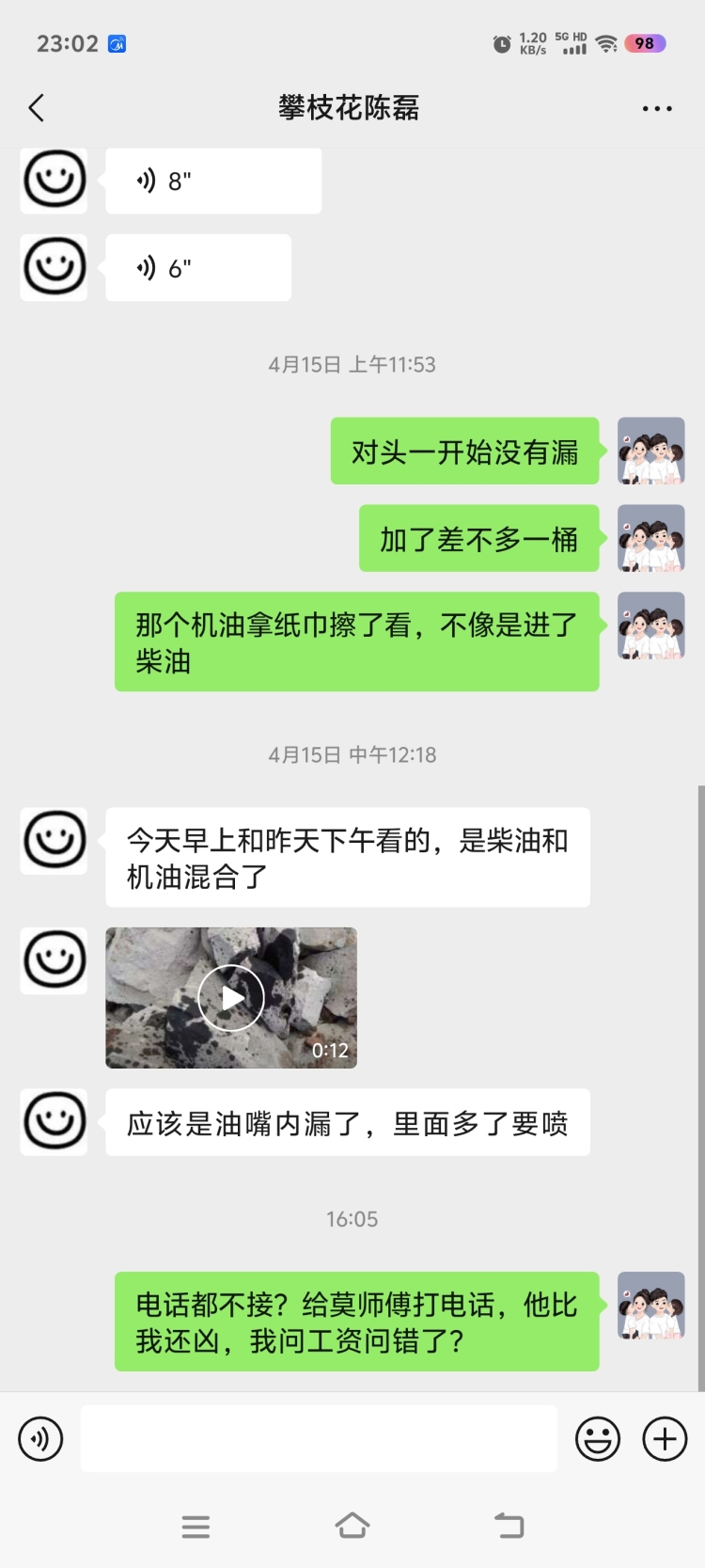Viewport: 705px width, 1568px height.
Task: Switch to voice input mode
Action: [x=40, y=1438]
